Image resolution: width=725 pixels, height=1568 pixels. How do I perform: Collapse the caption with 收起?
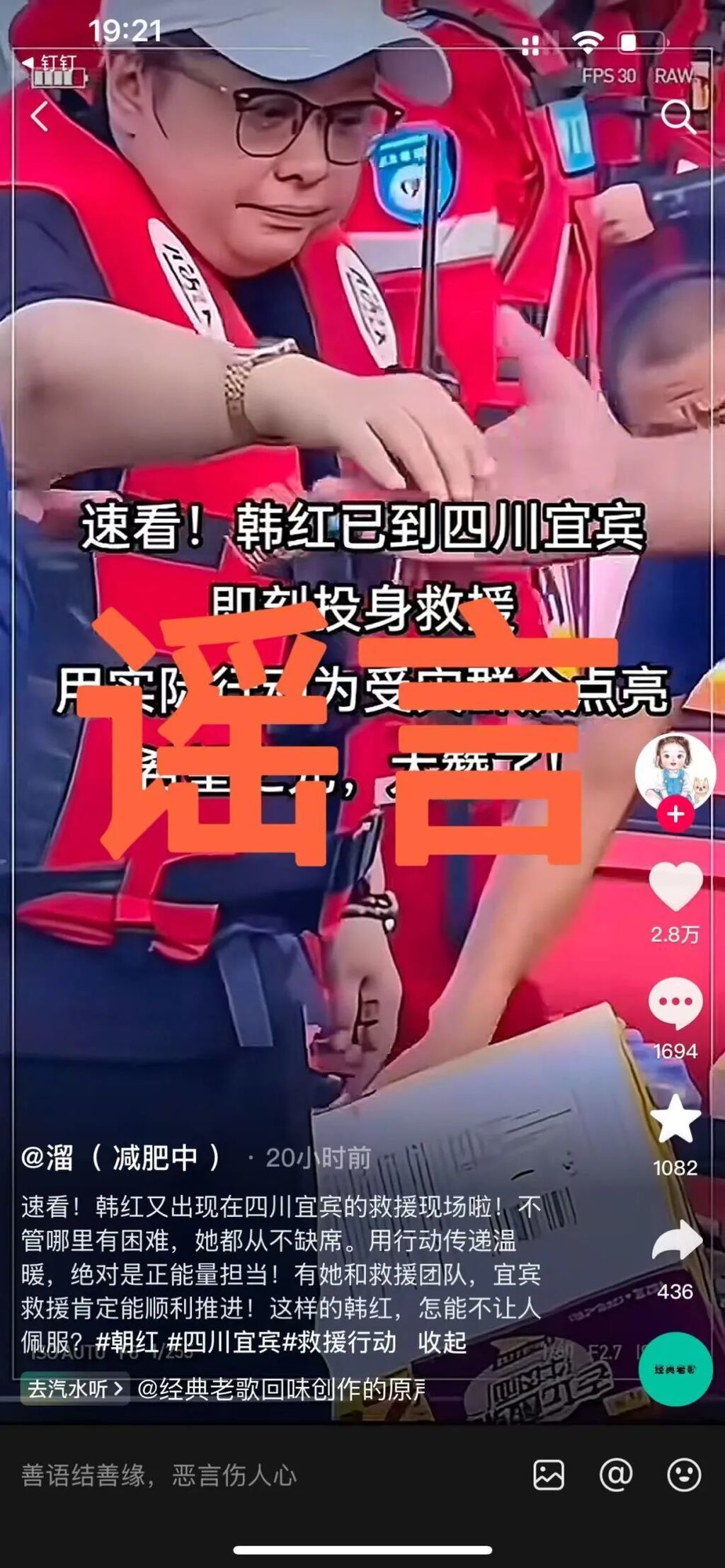443,1341
